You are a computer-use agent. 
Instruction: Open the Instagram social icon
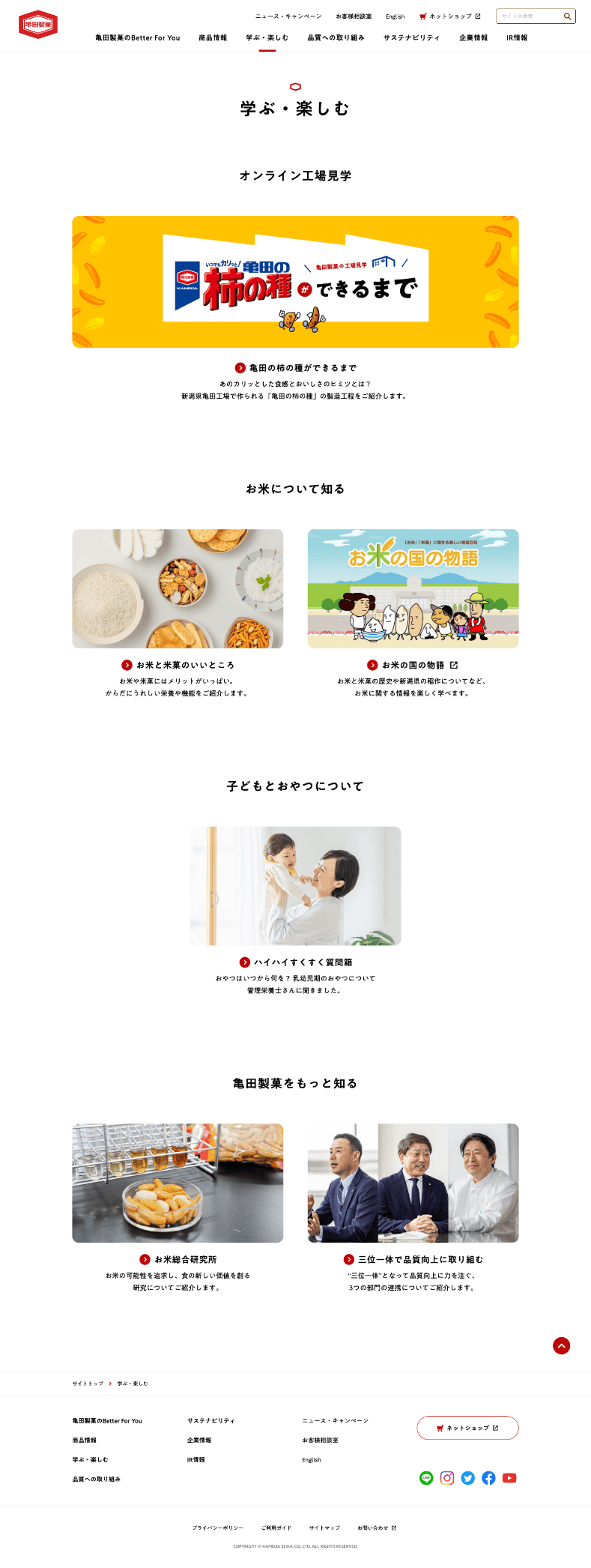[447, 1478]
